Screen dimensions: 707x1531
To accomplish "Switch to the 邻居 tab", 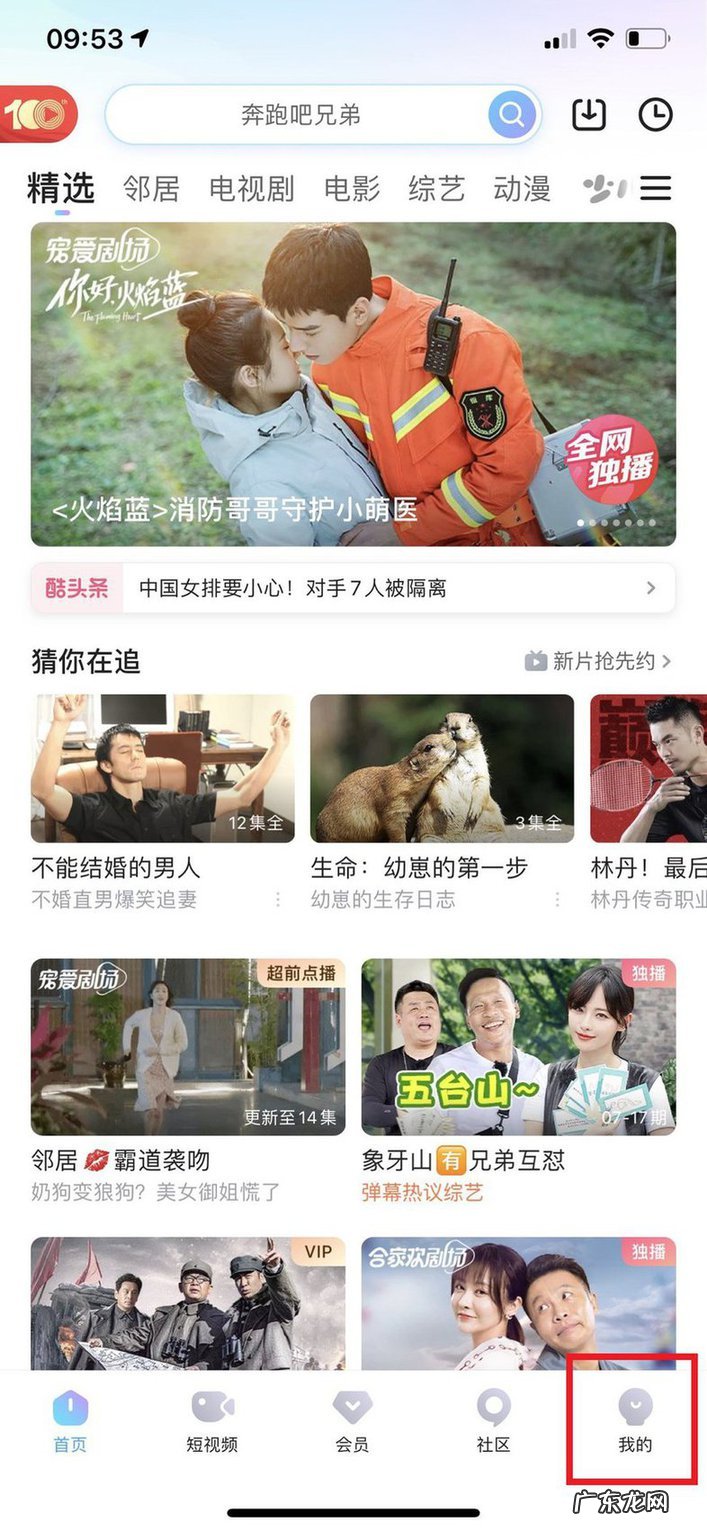I will coord(151,188).
